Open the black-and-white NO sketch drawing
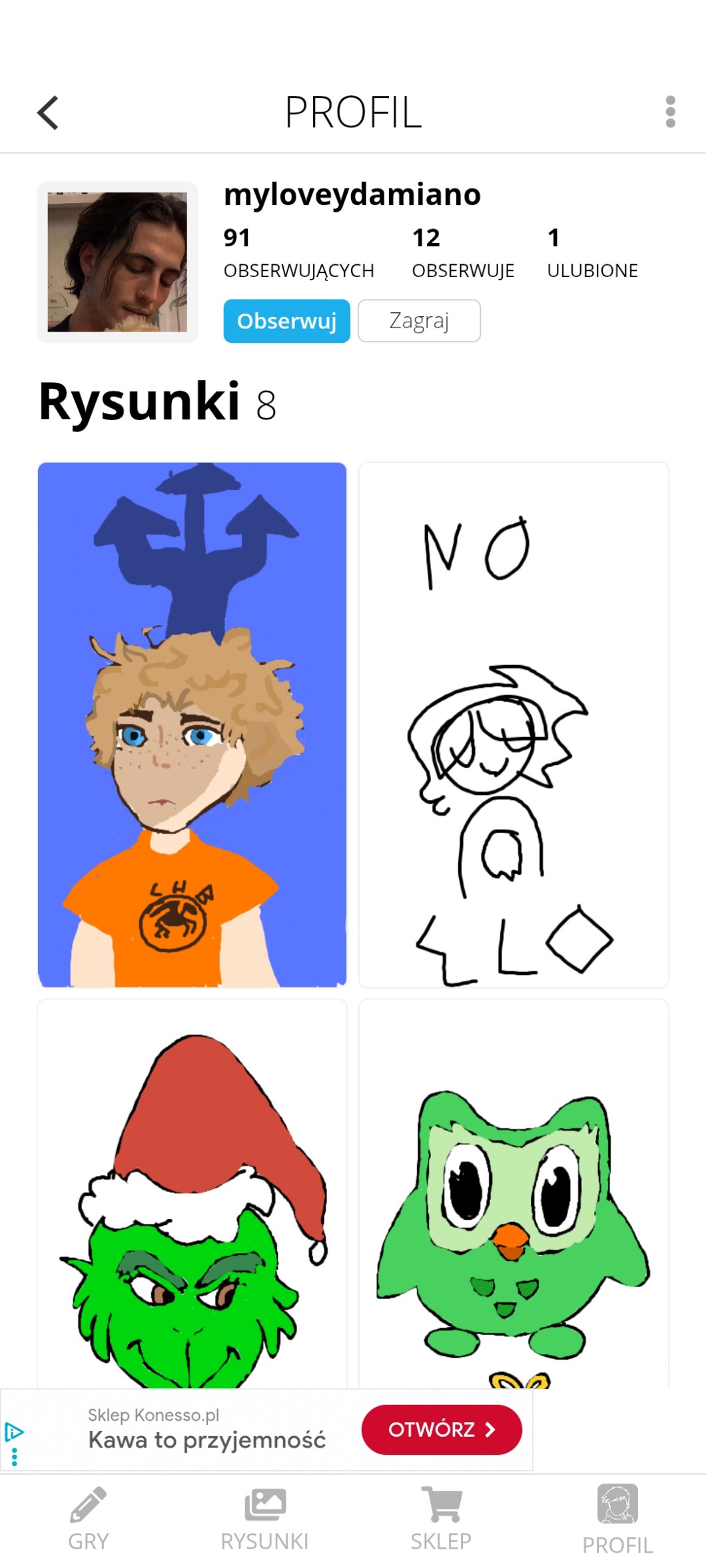Image resolution: width=706 pixels, height=1568 pixels. coord(514,724)
